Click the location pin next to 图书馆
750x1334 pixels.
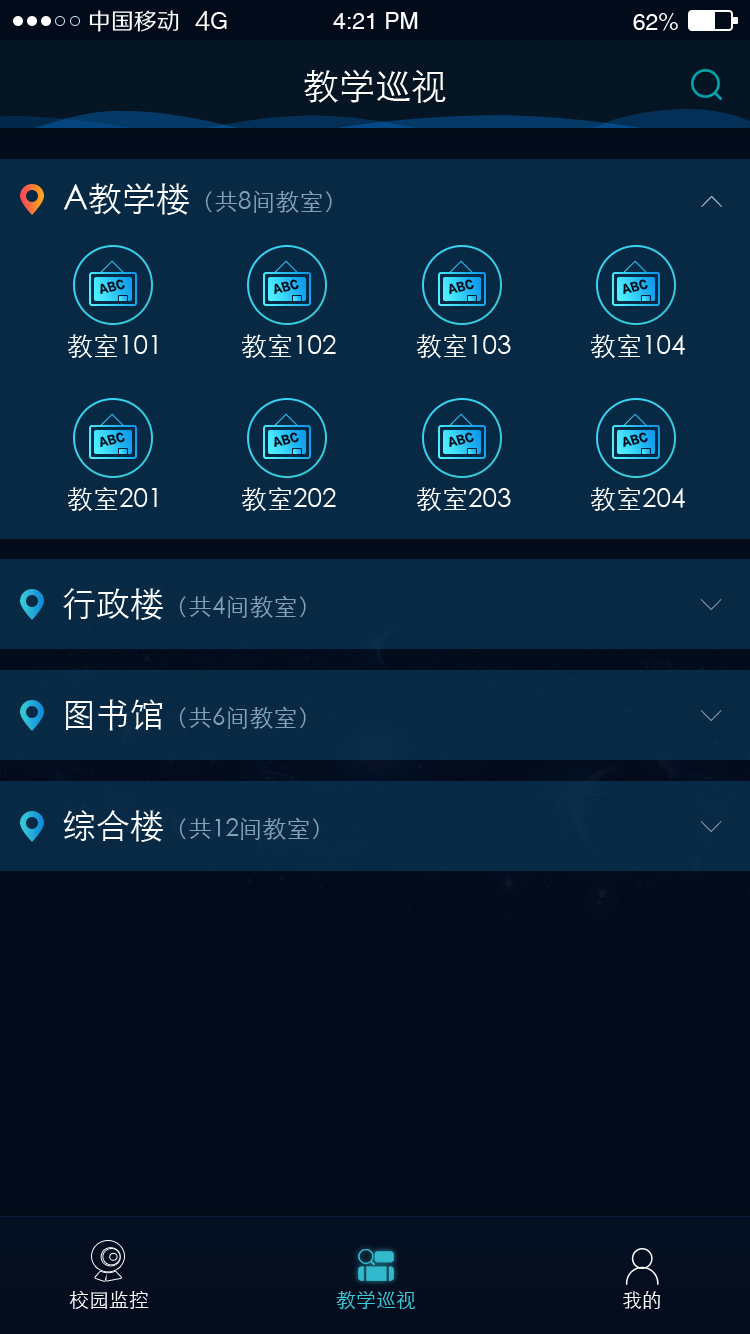coord(32,715)
